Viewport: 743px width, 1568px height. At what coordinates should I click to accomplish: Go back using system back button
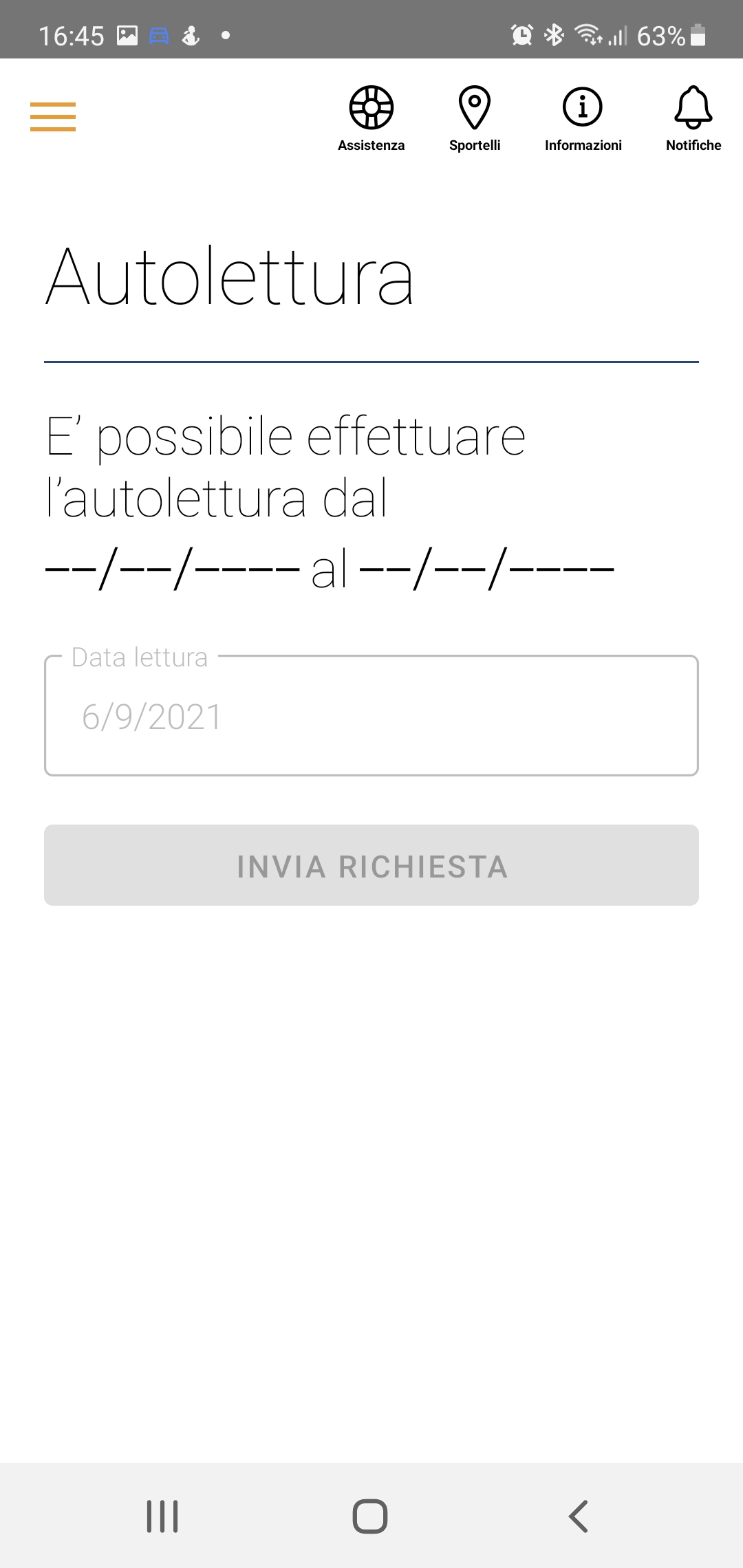click(x=579, y=1516)
